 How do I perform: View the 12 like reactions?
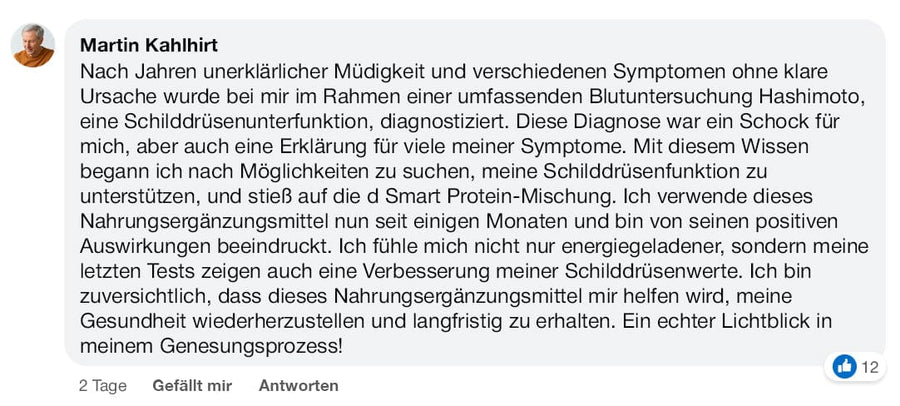coord(856,367)
